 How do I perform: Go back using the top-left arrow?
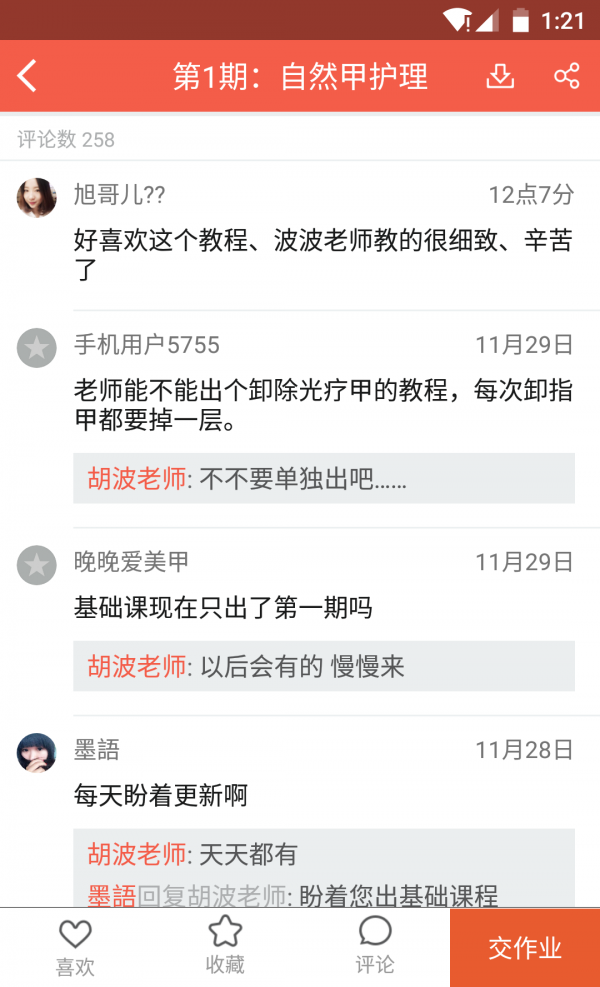pyautogui.click(x=28, y=76)
